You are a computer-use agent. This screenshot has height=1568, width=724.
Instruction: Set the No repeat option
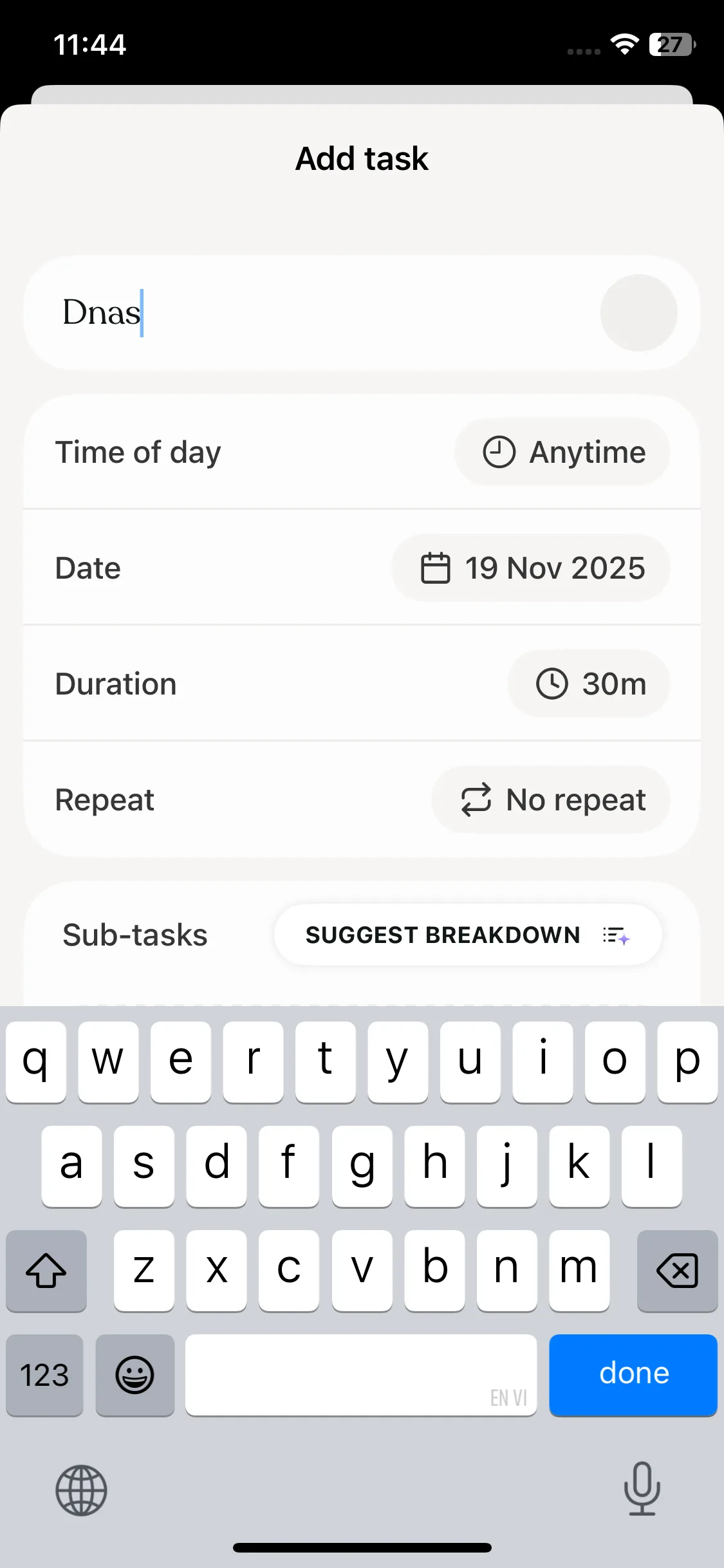click(552, 799)
